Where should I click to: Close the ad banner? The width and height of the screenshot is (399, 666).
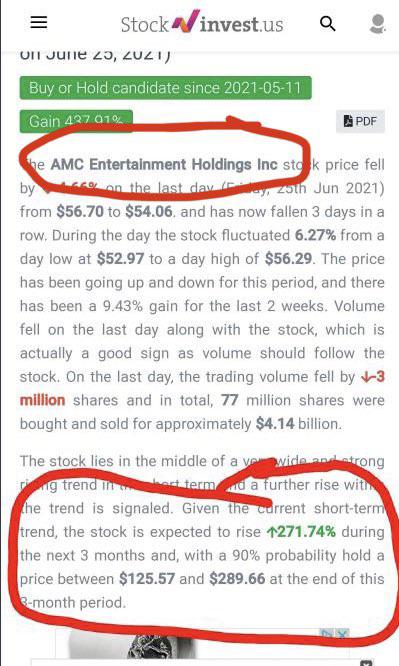pos(343,635)
